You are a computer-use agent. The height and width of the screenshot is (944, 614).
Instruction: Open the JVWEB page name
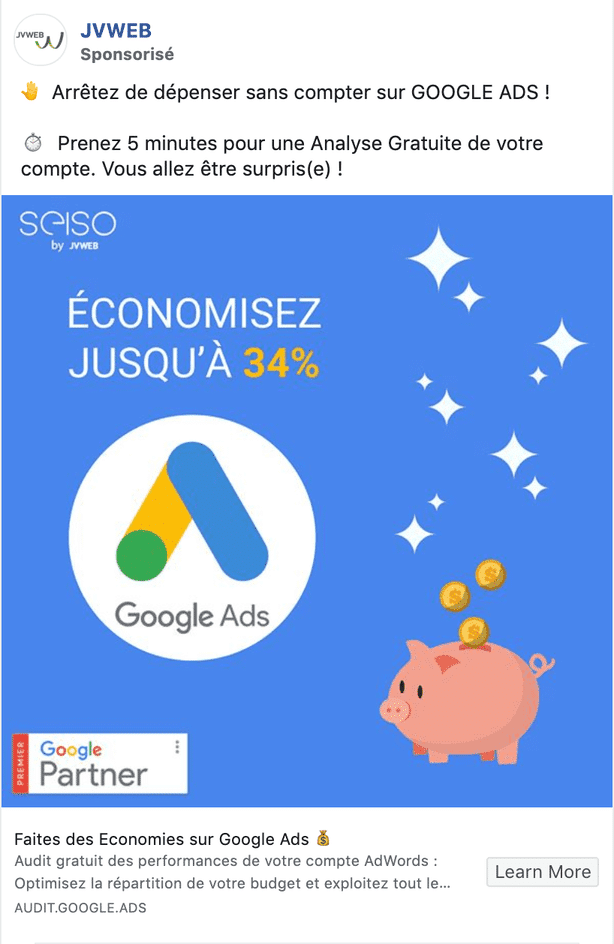115,33
